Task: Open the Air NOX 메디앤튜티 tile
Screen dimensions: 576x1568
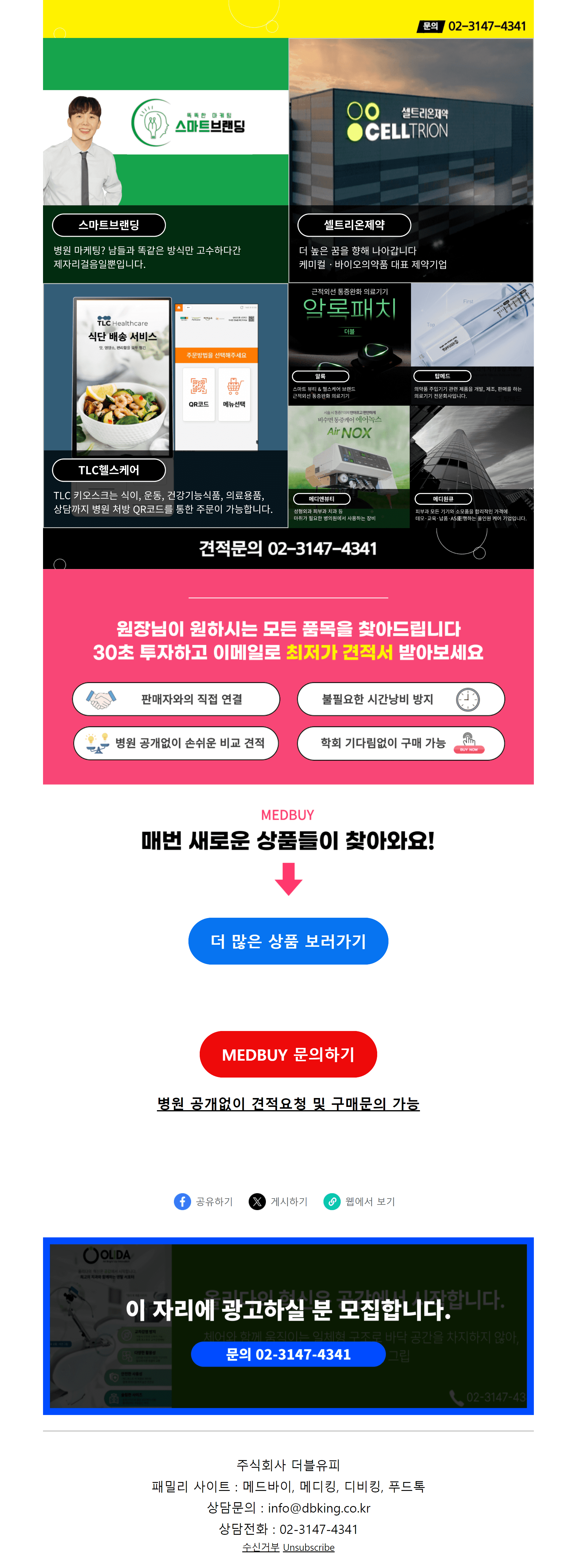Action: 349,466
